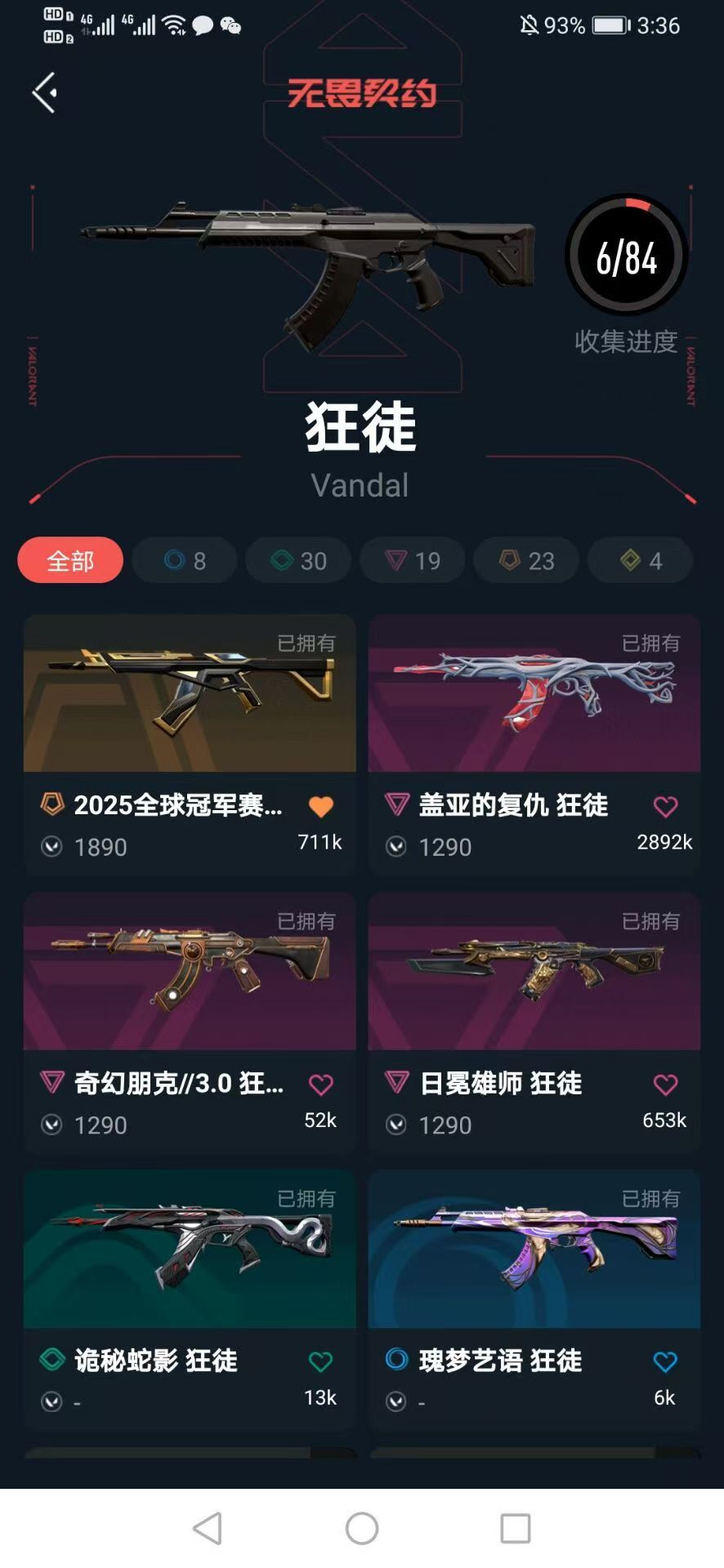
Task: Tap the blue rarity filter showing 8
Action: (x=184, y=560)
